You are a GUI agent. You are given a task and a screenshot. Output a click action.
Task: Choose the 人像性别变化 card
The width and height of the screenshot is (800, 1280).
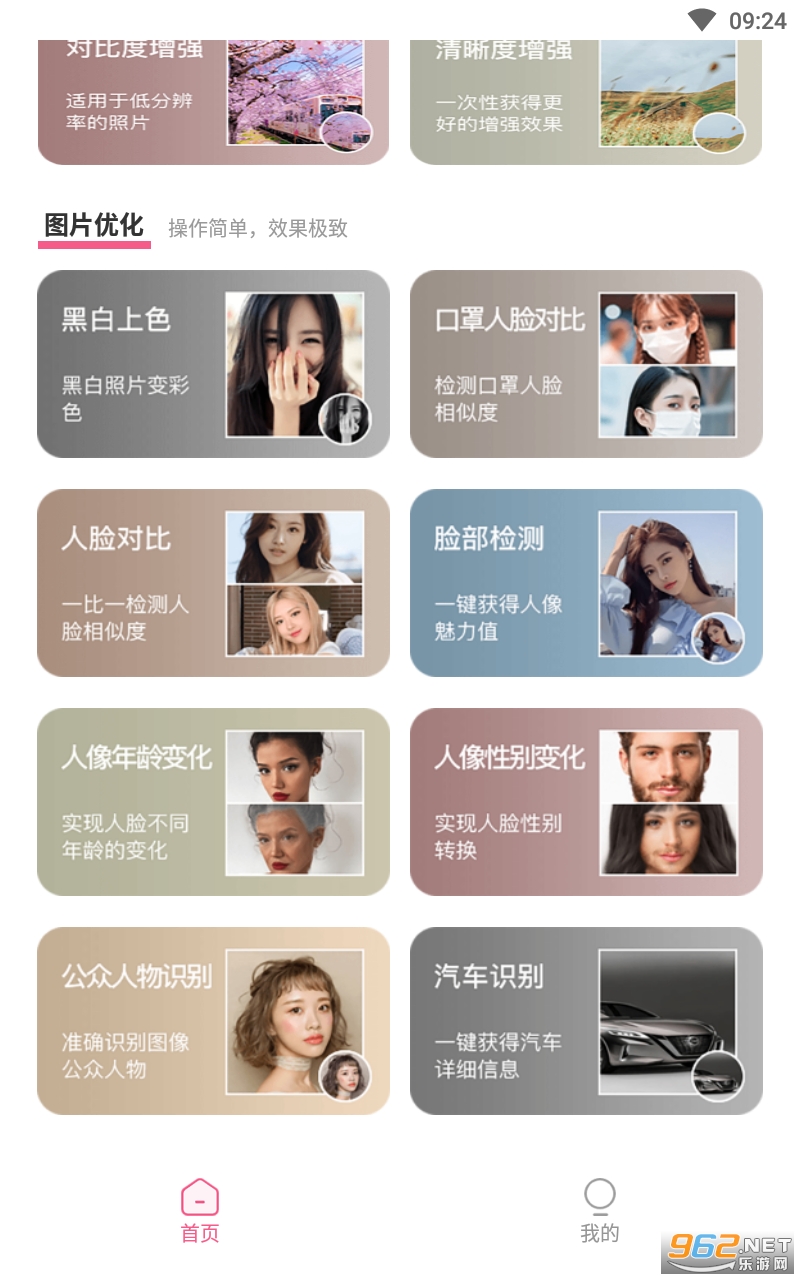pyautogui.click(x=586, y=802)
